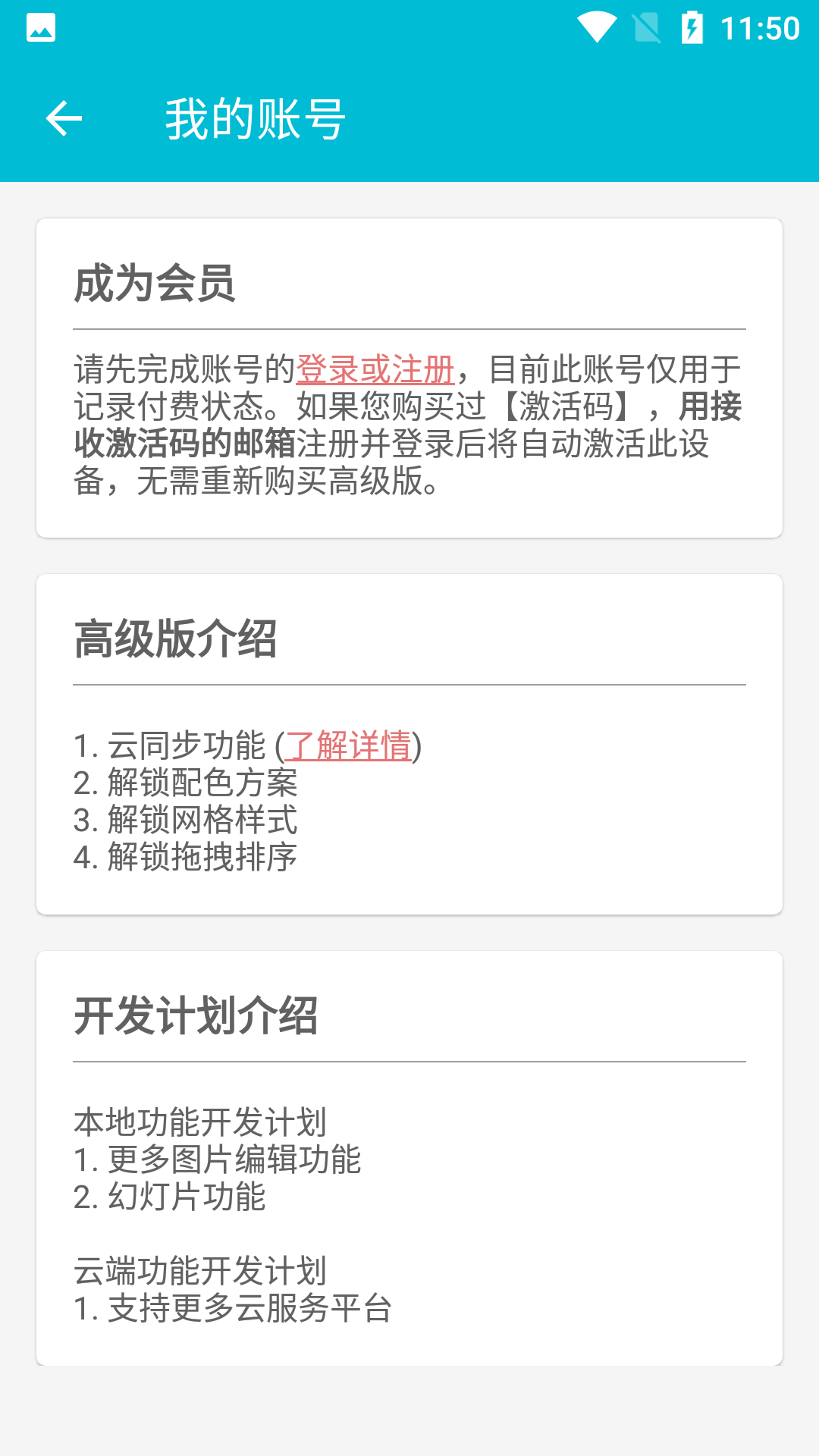Open the 了解详情 link for cloud sync
The image size is (819, 1456).
coord(351,747)
